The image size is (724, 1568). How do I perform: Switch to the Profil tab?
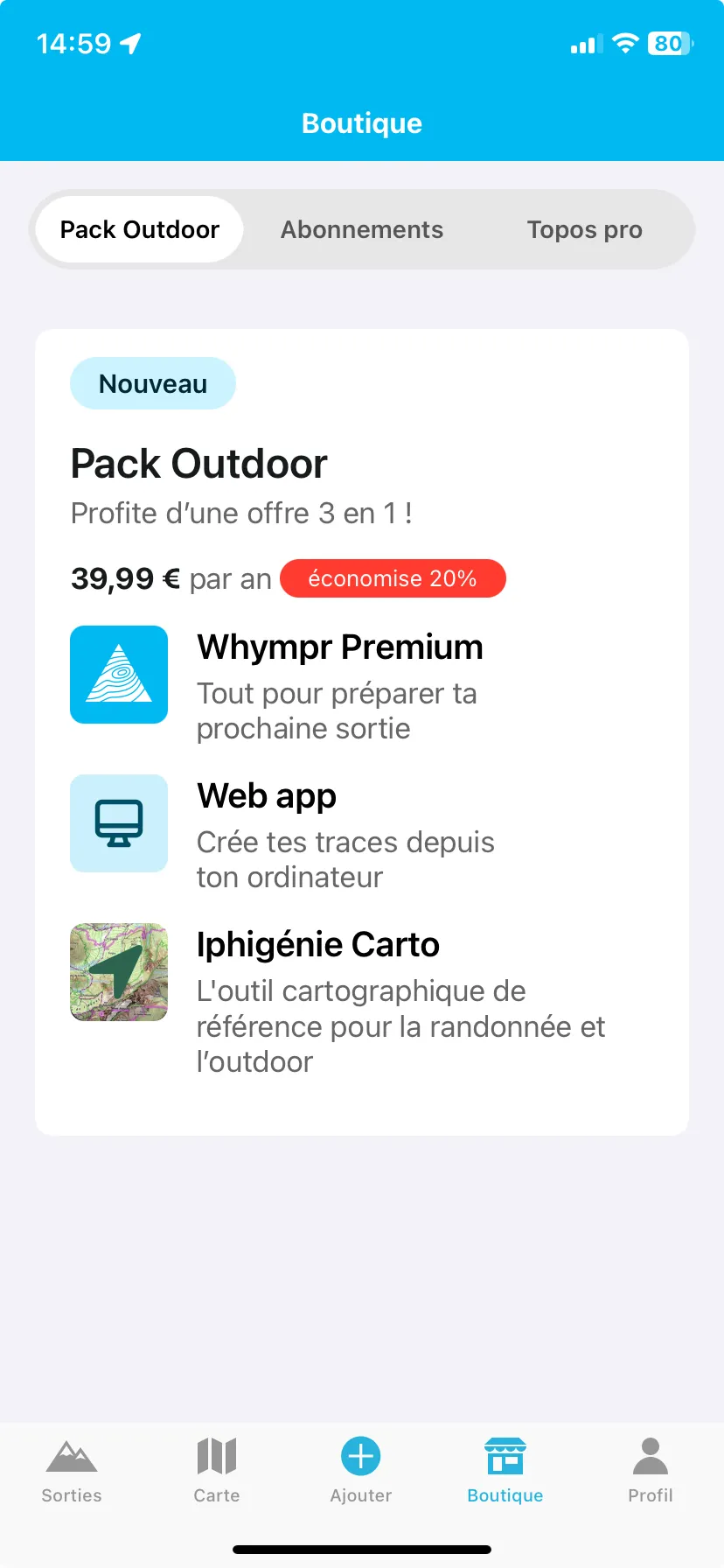coord(651,1470)
